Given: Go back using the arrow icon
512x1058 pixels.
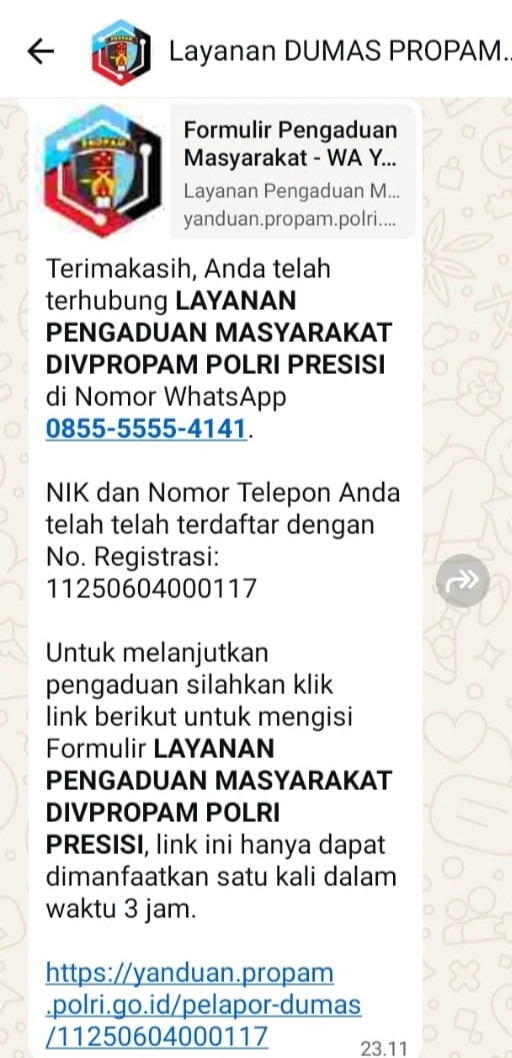Looking at the screenshot, I should coord(40,51).
